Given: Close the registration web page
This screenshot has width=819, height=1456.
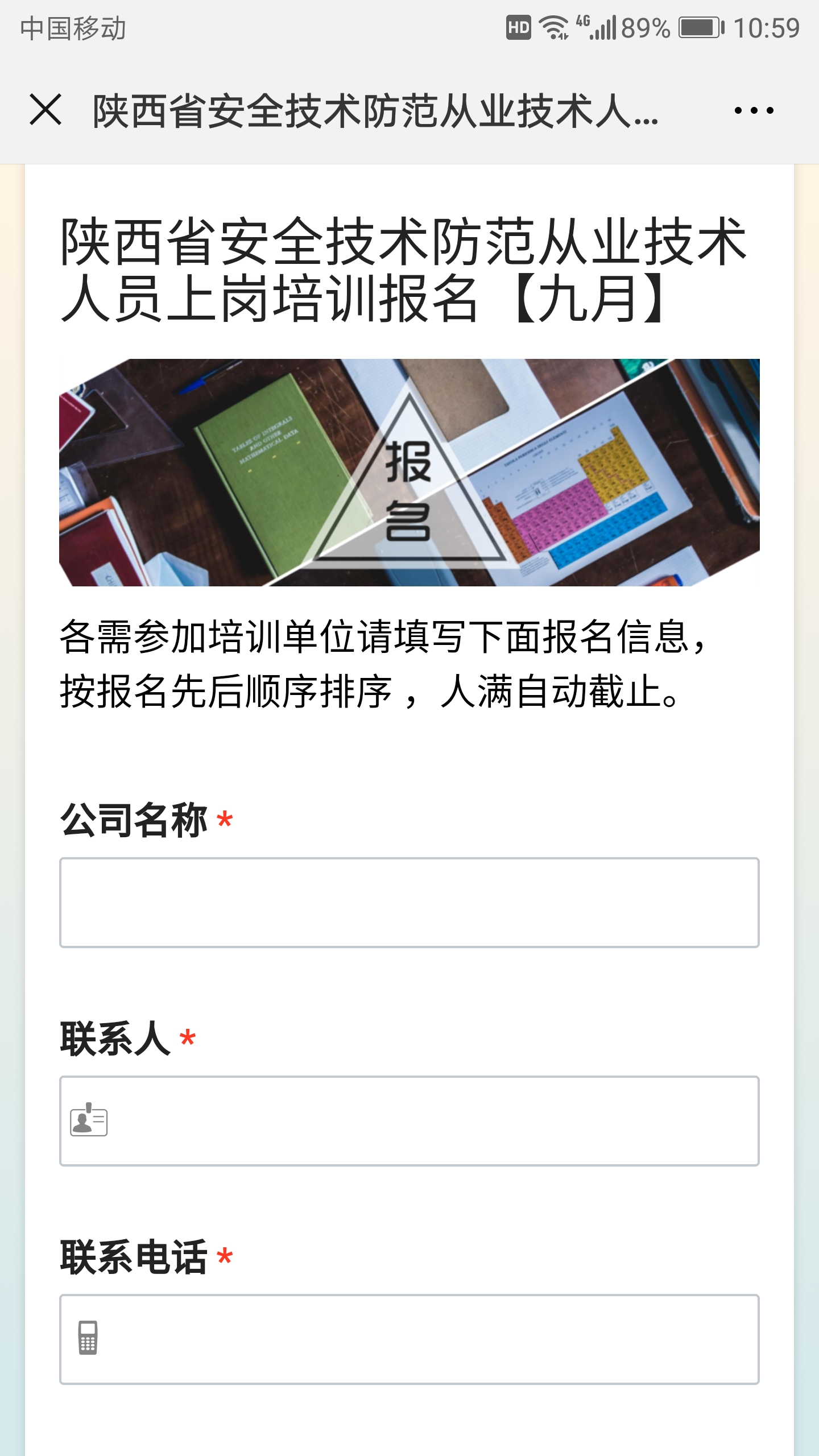Looking at the screenshot, I should click(x=45, y=110).
